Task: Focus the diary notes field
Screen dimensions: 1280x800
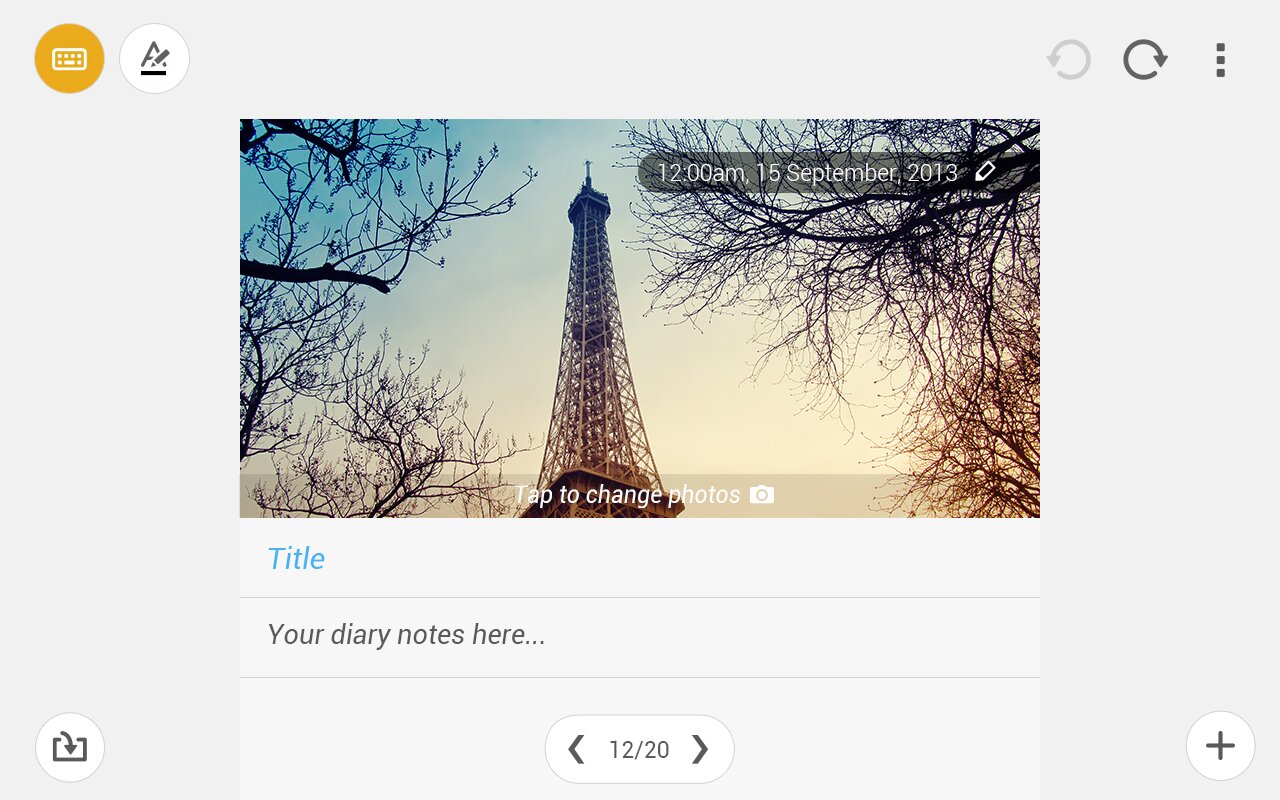Action: coord(640,635)
